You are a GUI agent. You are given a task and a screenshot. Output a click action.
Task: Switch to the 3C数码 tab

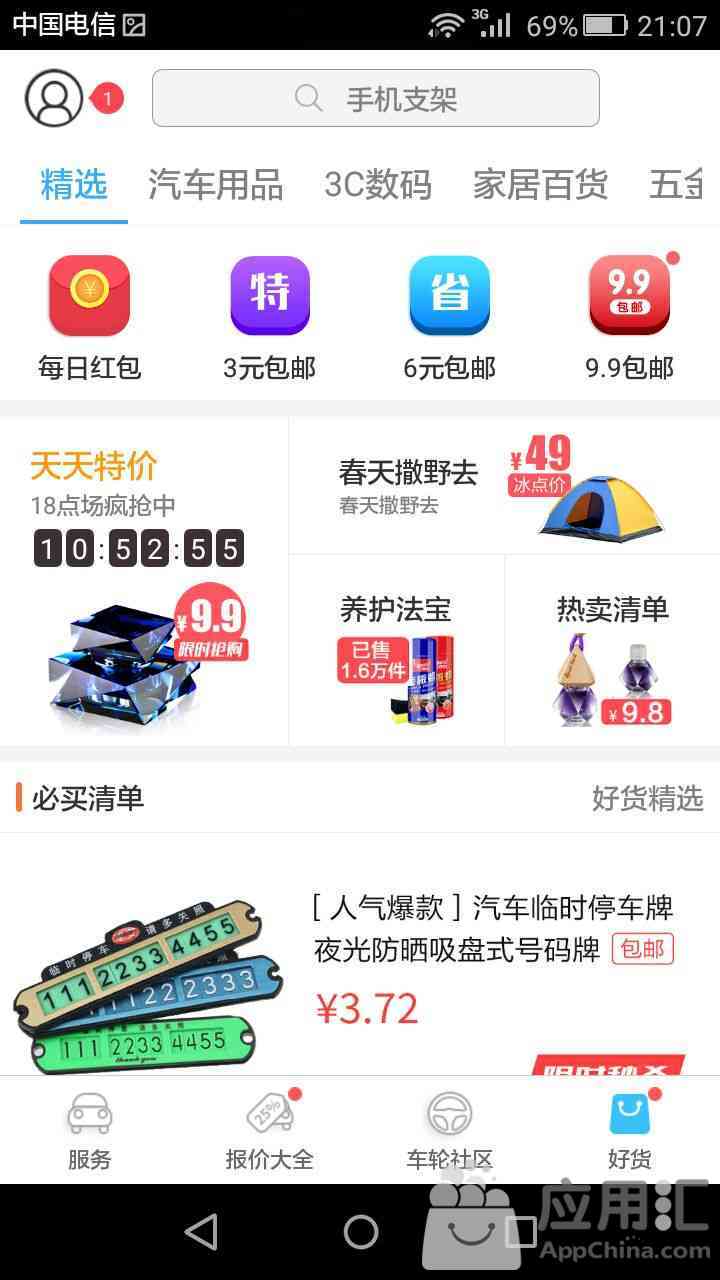pyautogui.click(x=377, y=185)
